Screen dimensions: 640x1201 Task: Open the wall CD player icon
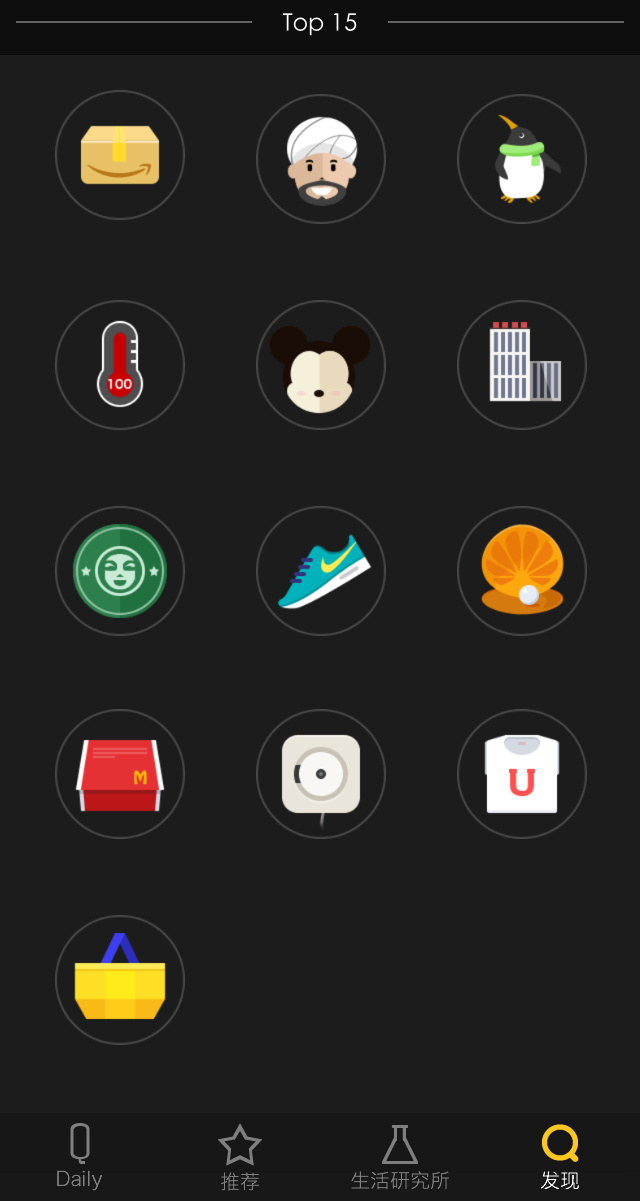321,774
